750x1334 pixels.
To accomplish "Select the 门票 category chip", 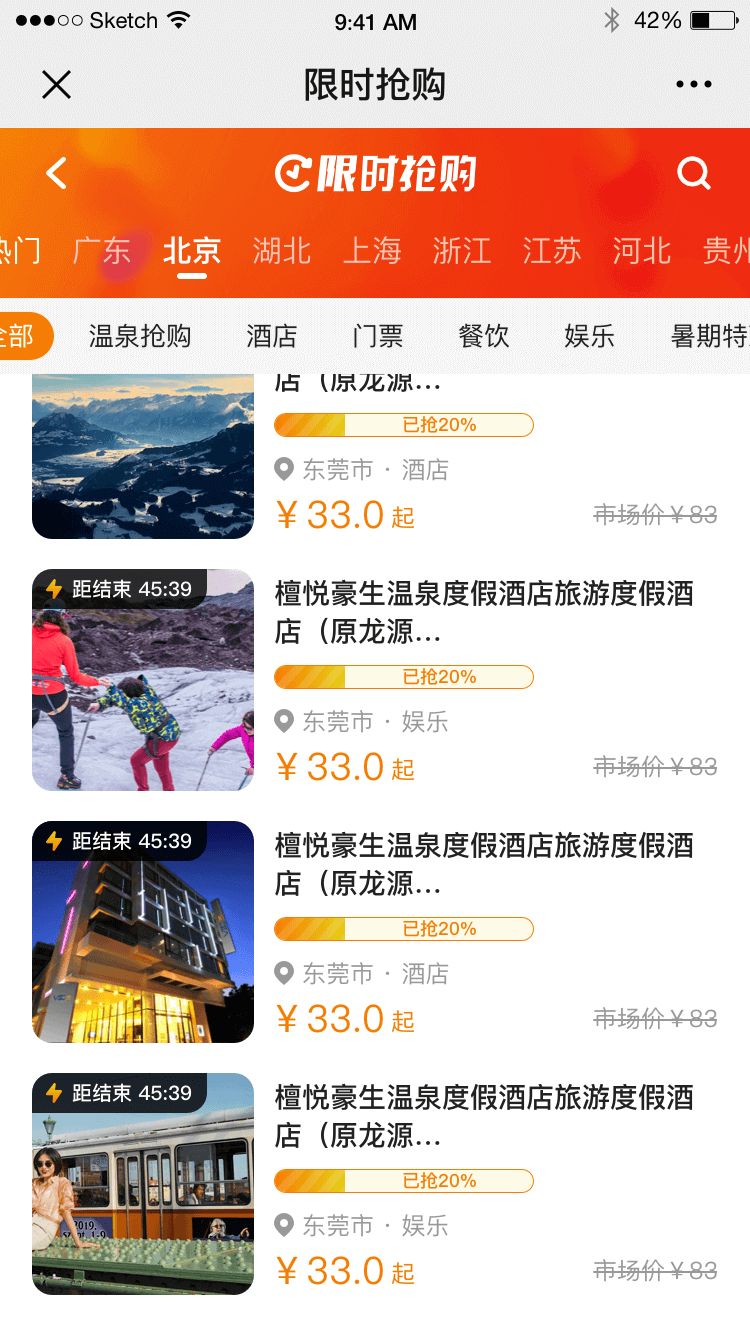I will coord(378,336).
